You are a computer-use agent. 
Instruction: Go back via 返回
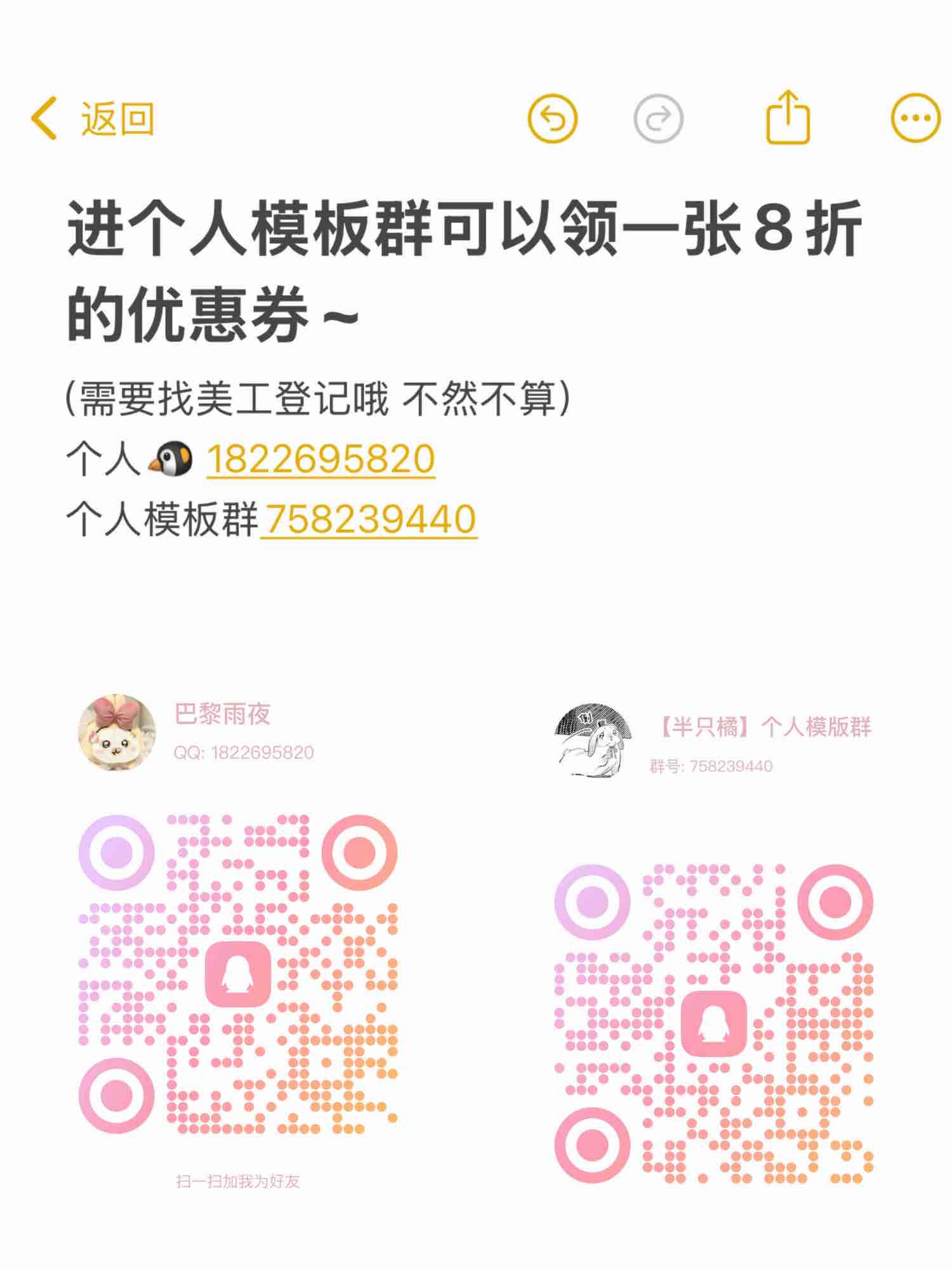[x=93, y=119]
